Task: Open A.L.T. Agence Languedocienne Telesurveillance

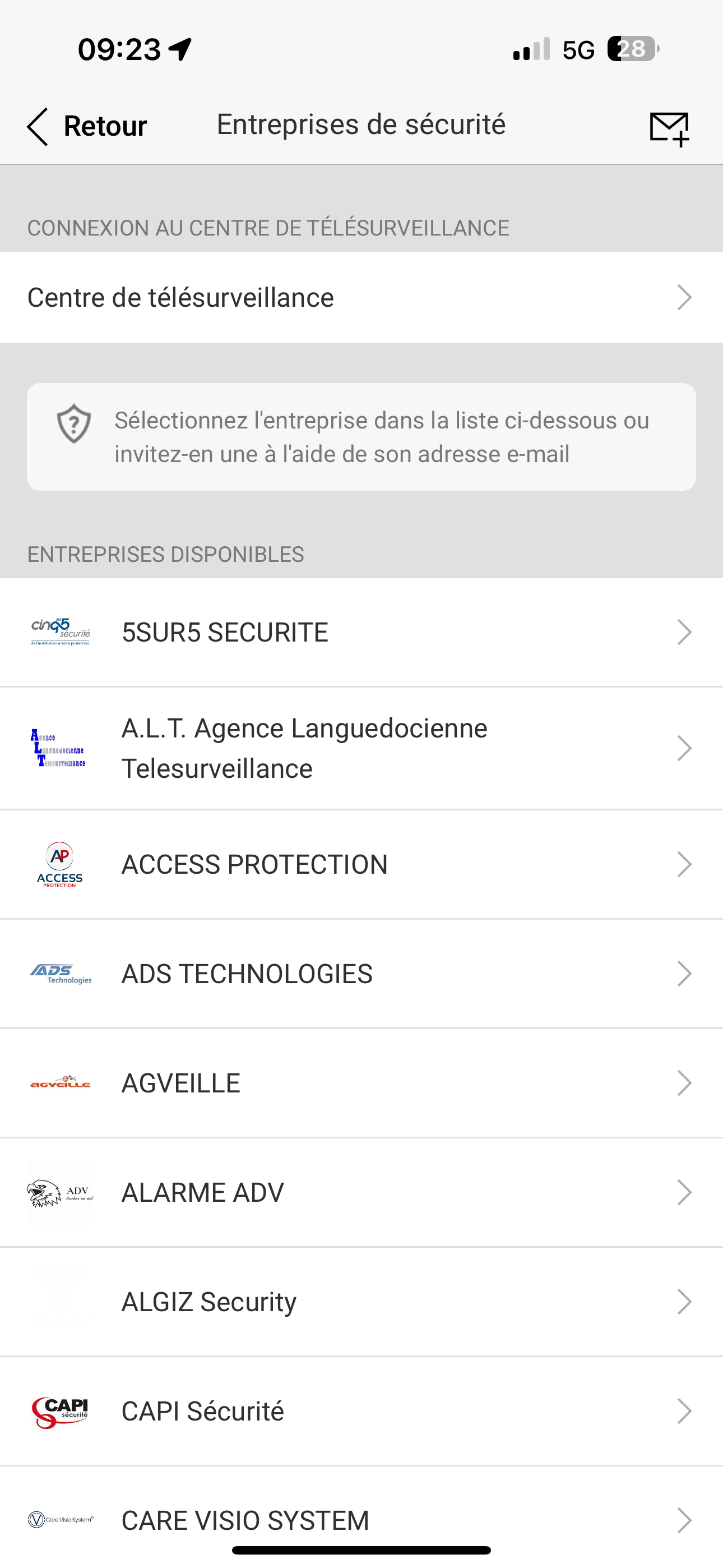Action: pyautogui.click(x=361, y=749)
